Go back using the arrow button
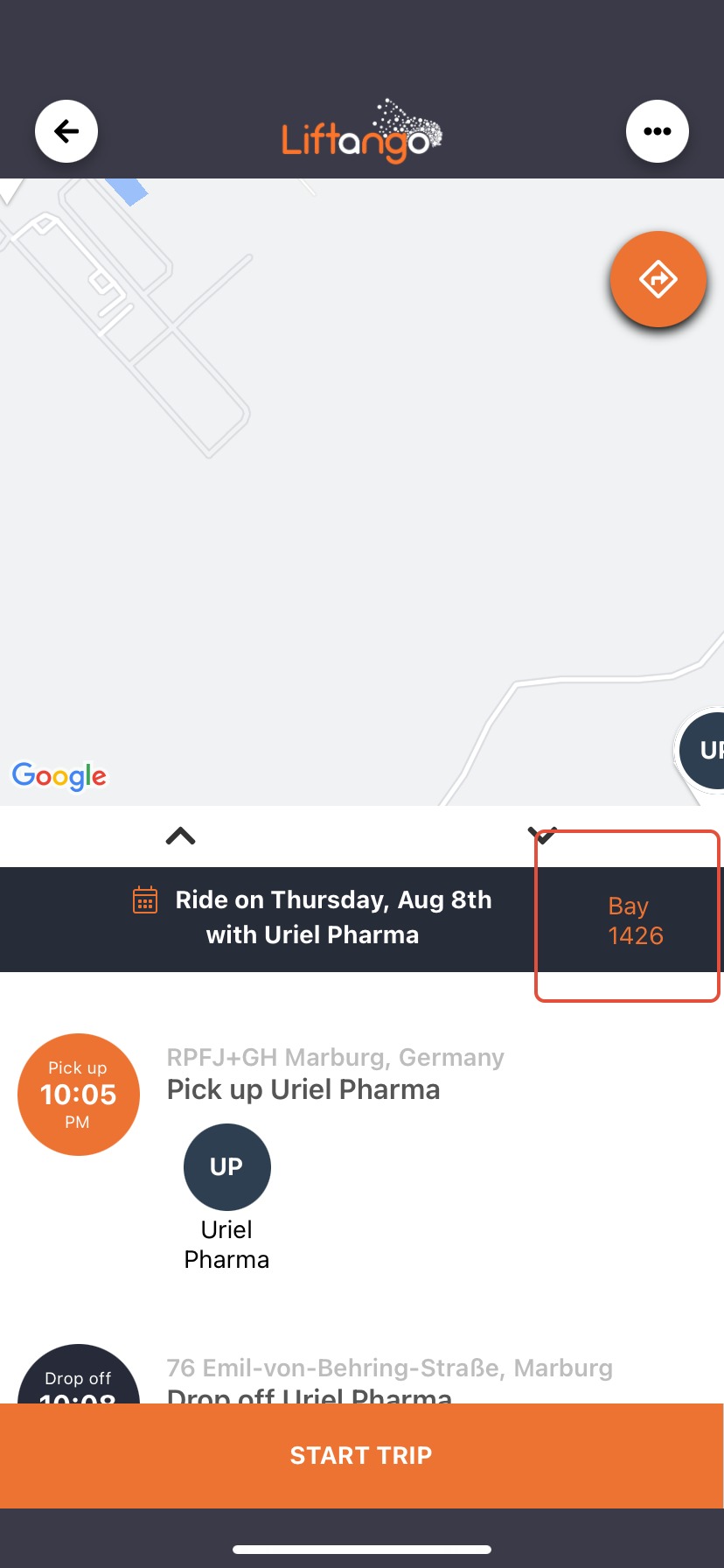The width and height of the screenshot is (724, 1568). click(66, 131)
